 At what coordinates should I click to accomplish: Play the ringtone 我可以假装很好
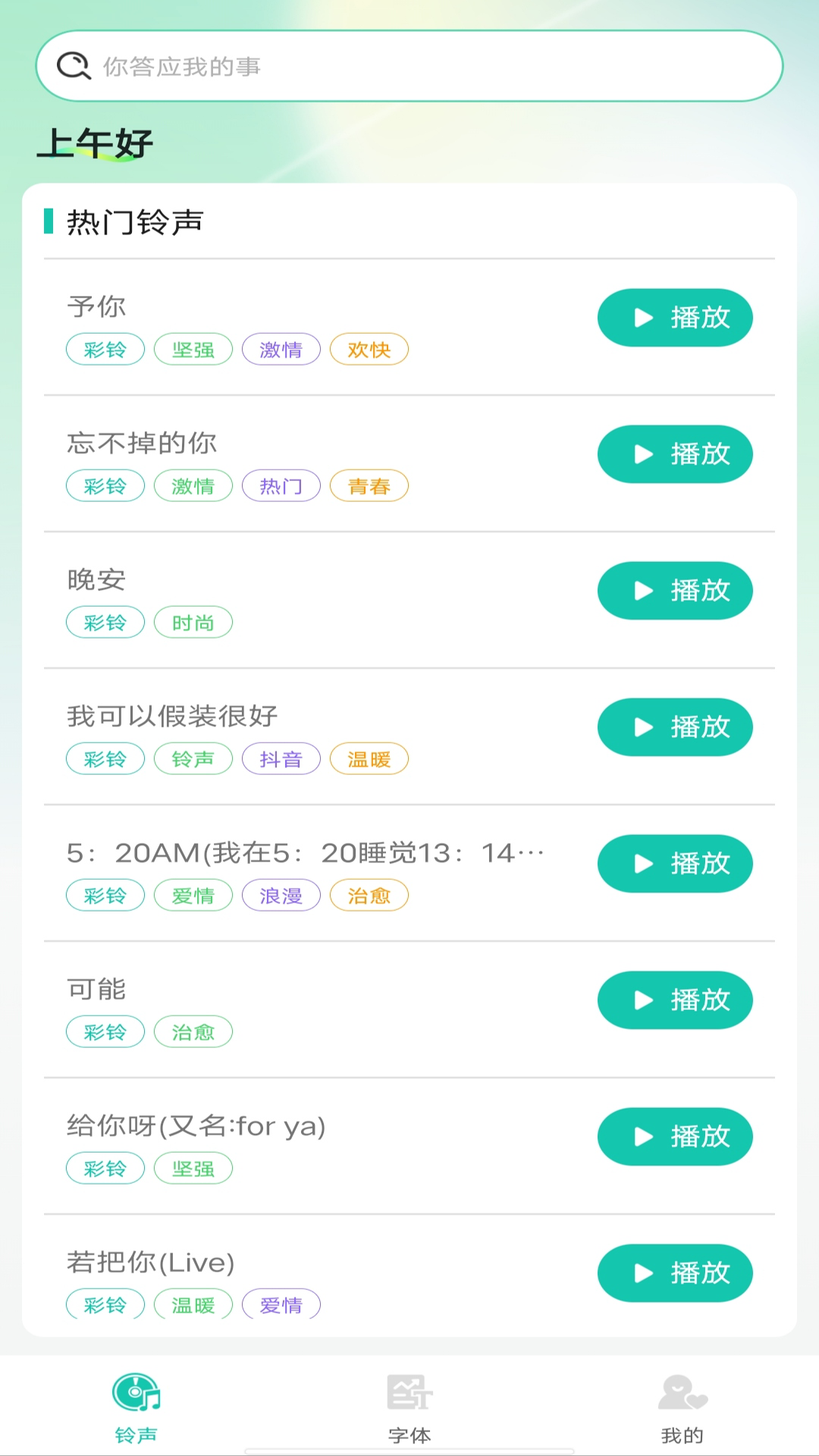[675, 727]
